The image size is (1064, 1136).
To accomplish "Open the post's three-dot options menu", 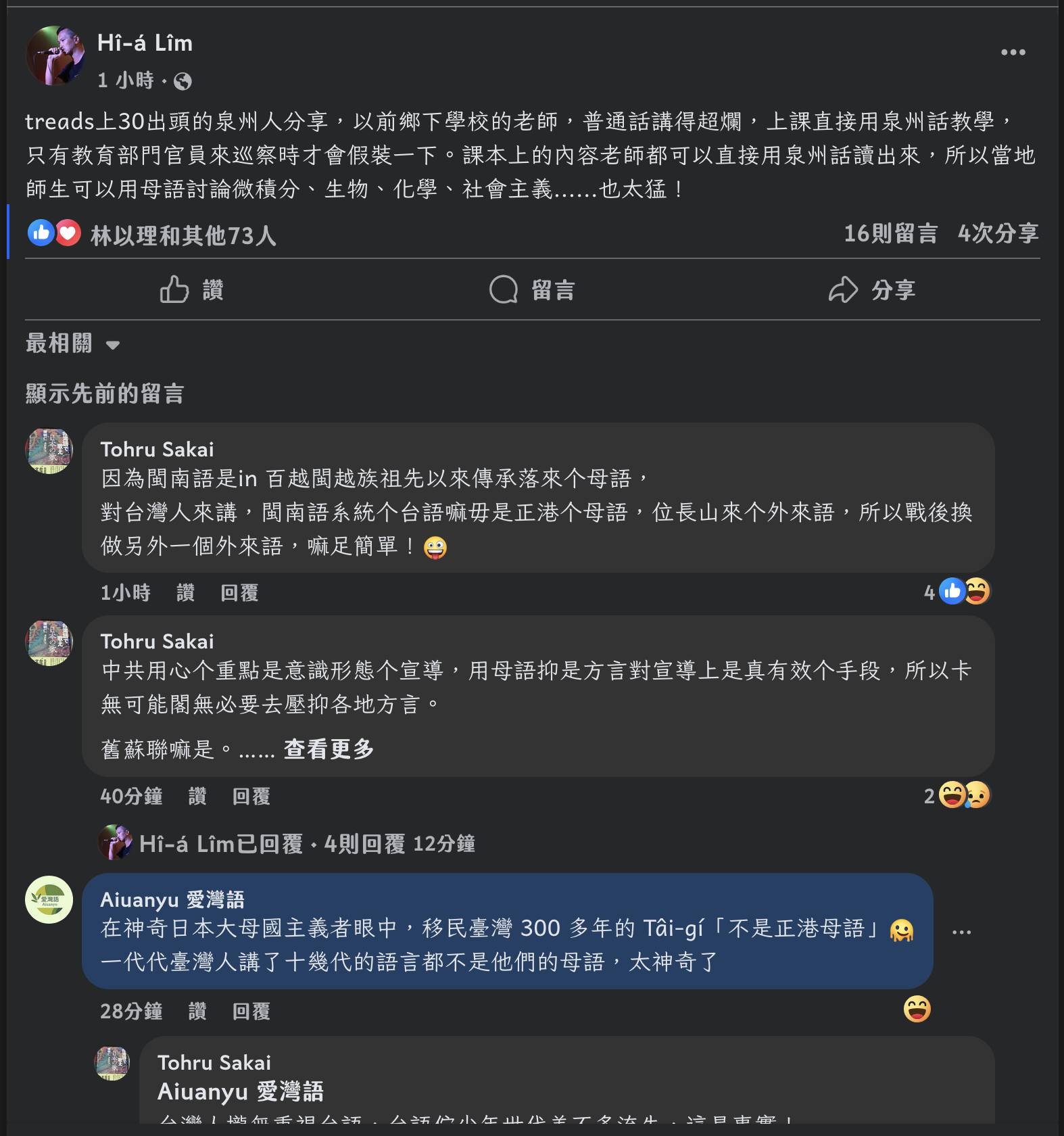I will click(1013, 52).
